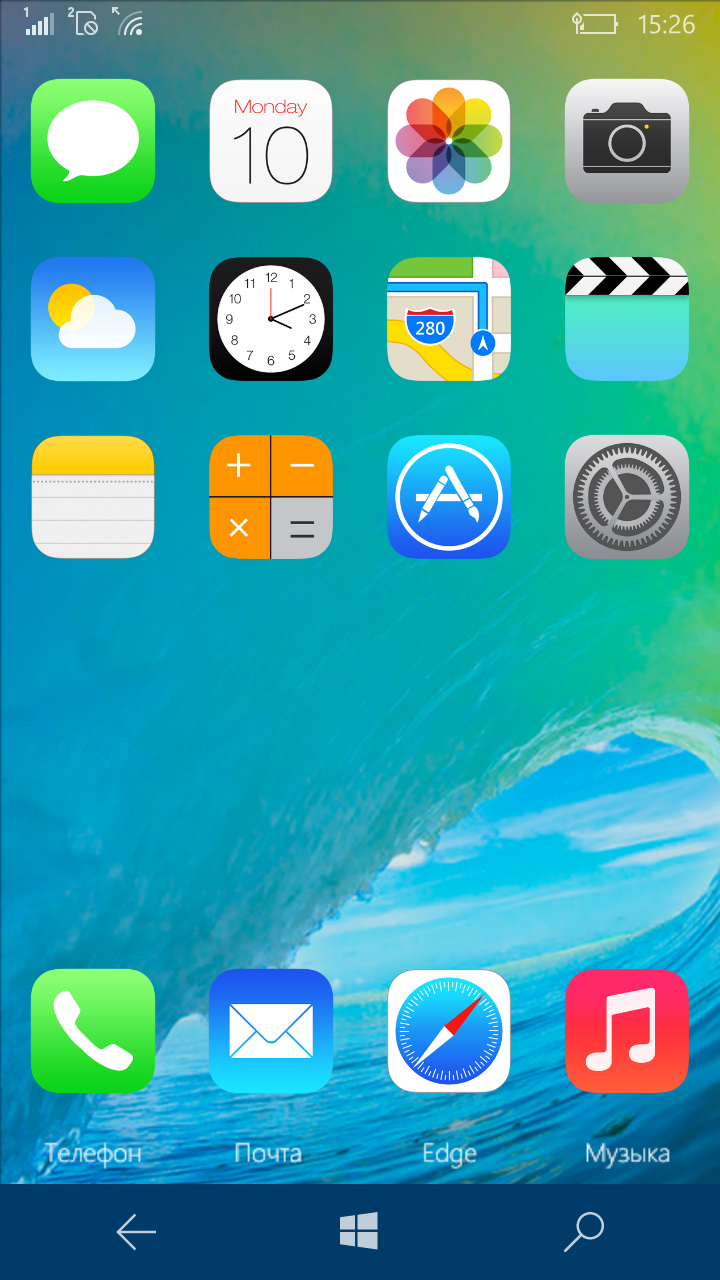Launch the Maps app

tap(449, 319)
